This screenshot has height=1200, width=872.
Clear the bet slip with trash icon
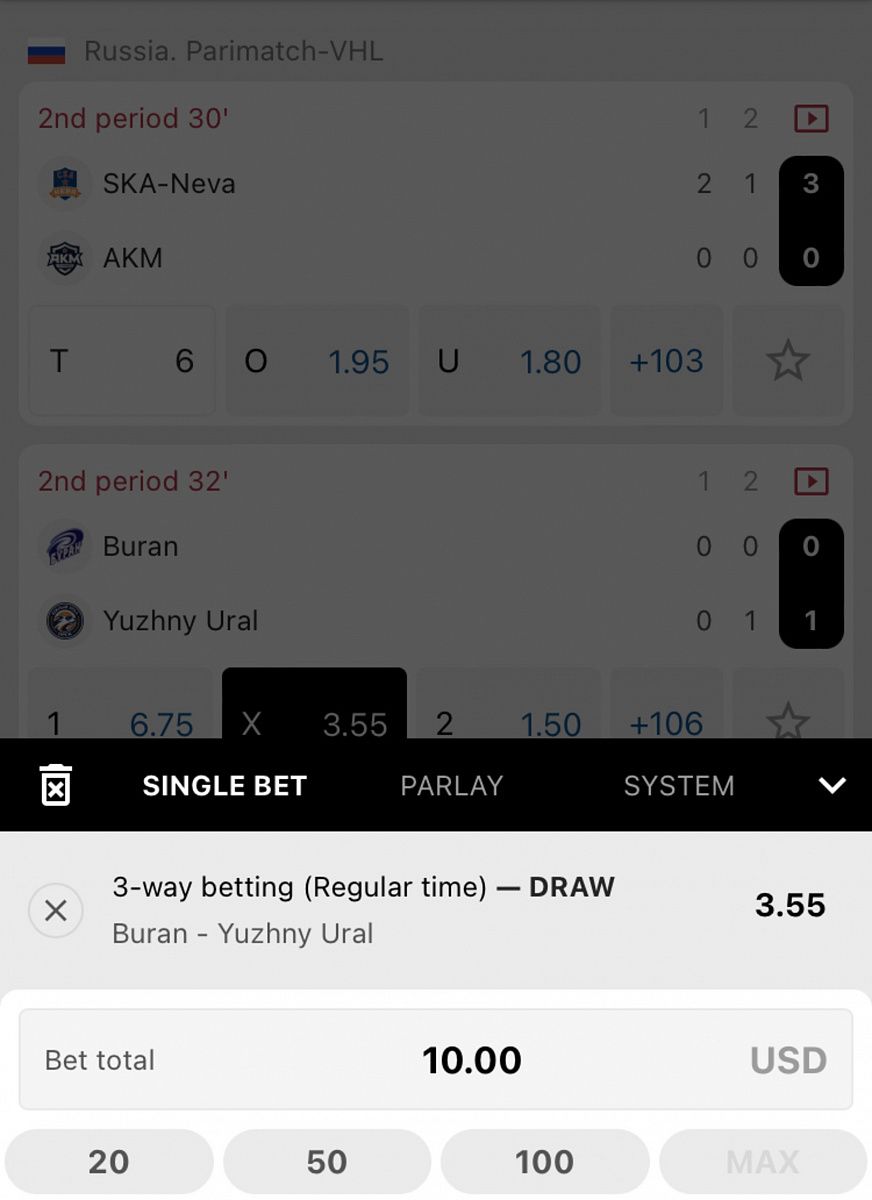tap(56, 785)
